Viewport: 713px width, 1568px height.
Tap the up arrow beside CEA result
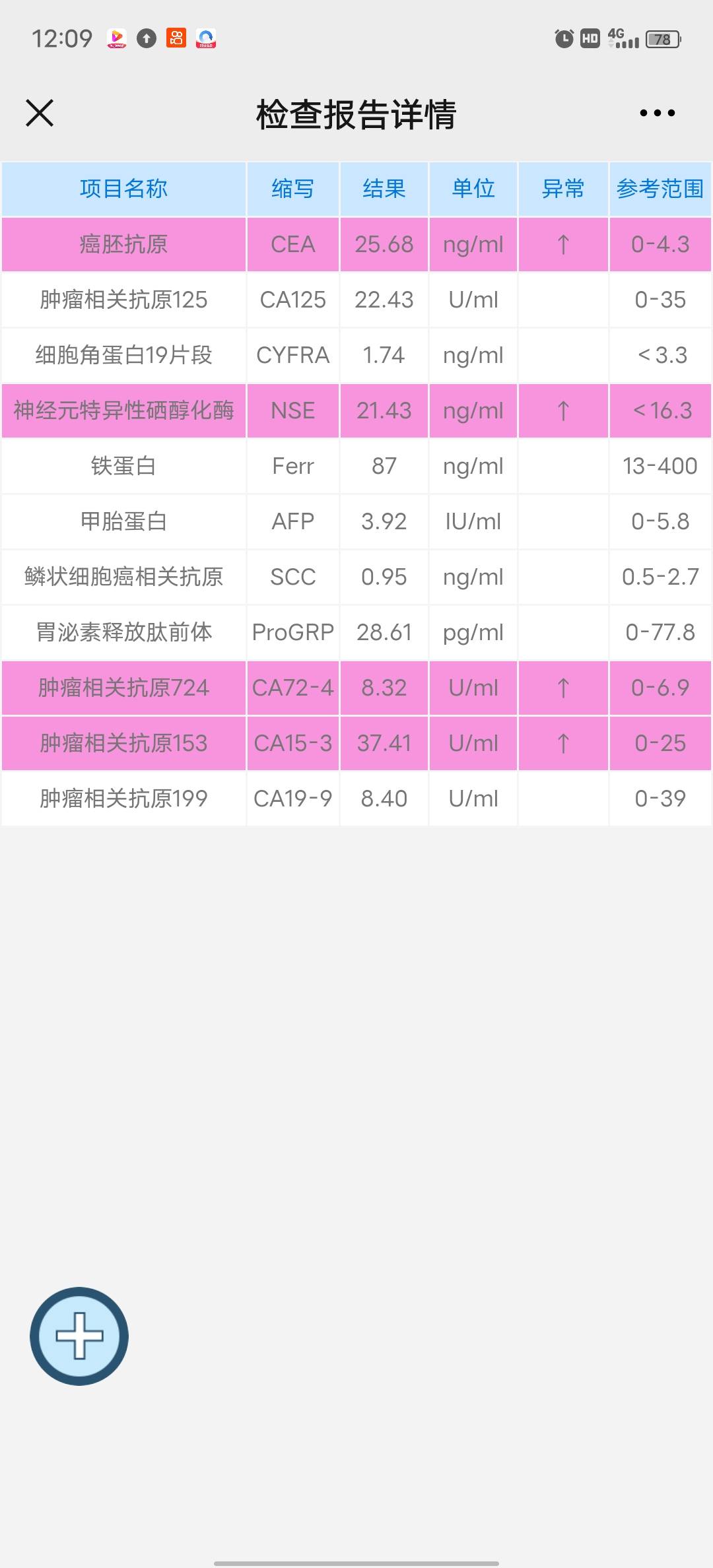coord(563,244)
